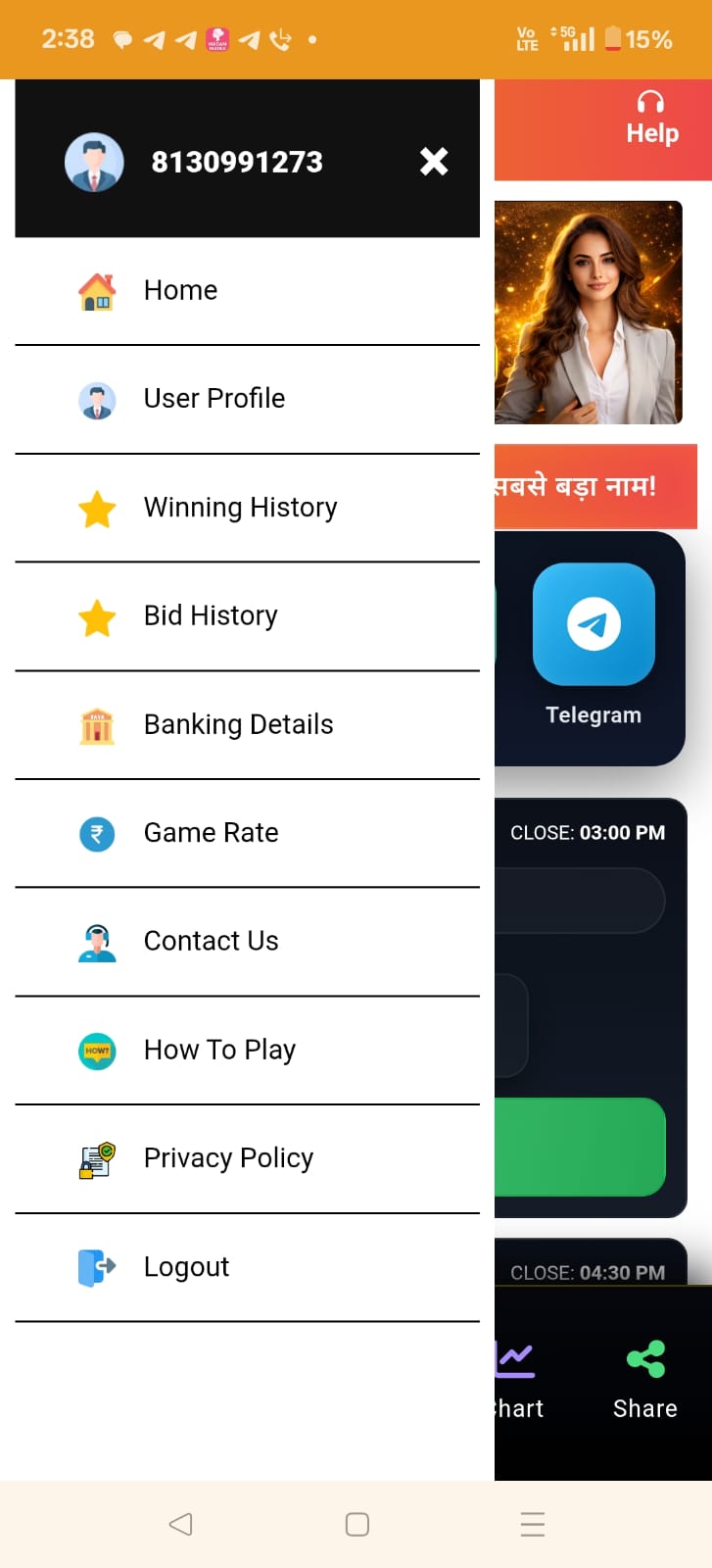This screenshot has height=1568, width=712.
Task: Open the Telegram tile
Action: point(593,642)
